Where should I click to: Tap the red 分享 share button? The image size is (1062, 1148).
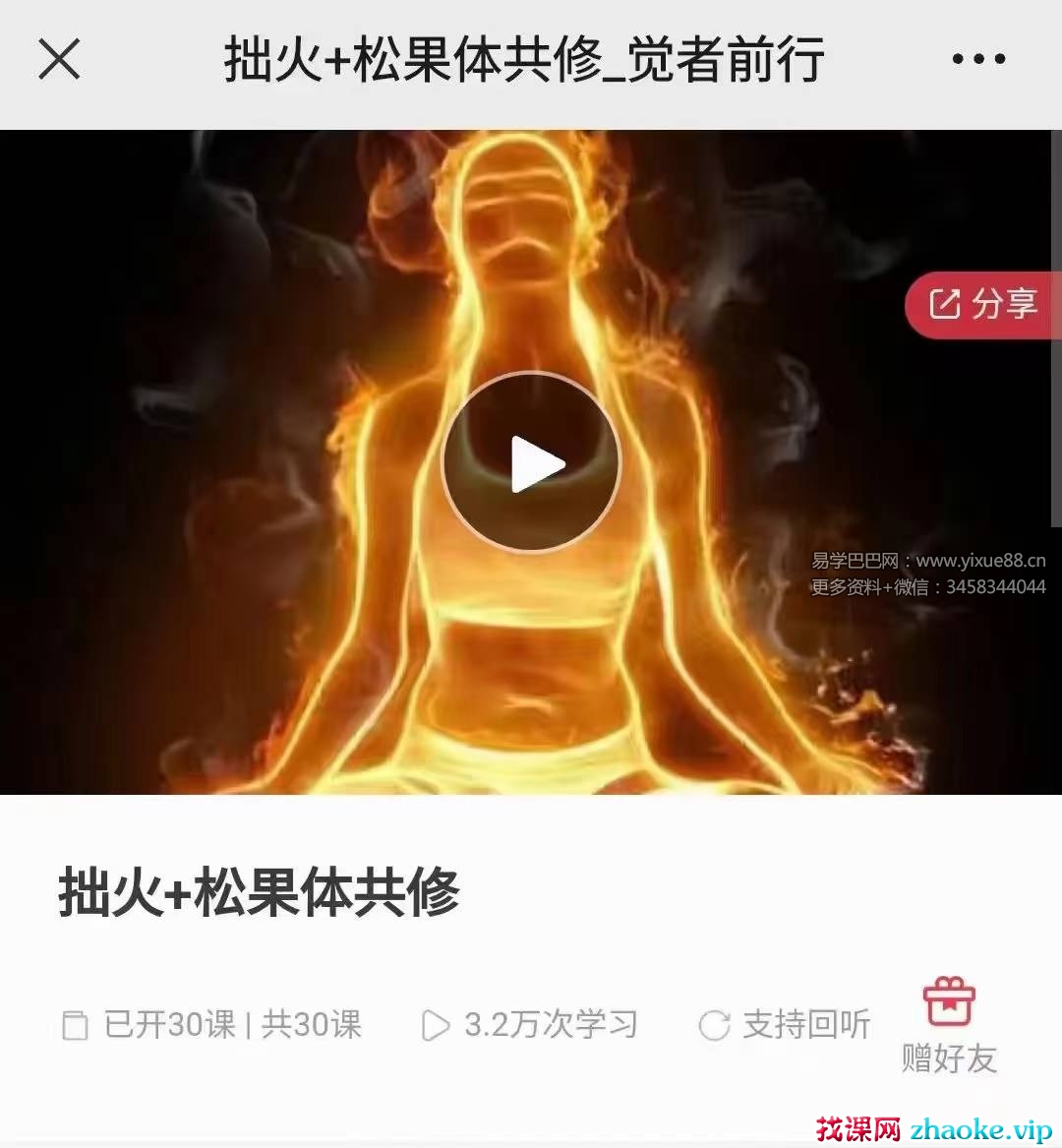pos(982,304)
